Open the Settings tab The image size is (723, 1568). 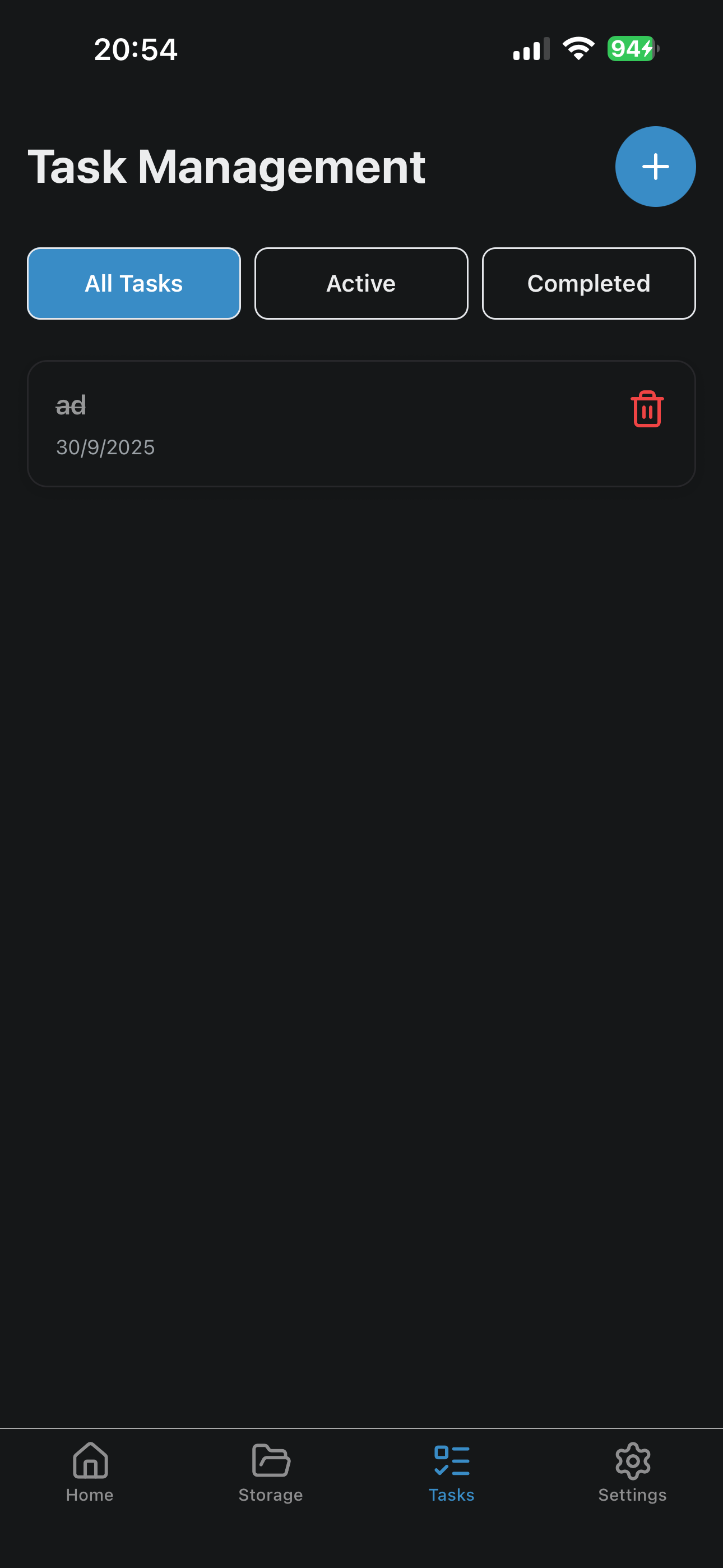click(x=632, y=1472)
